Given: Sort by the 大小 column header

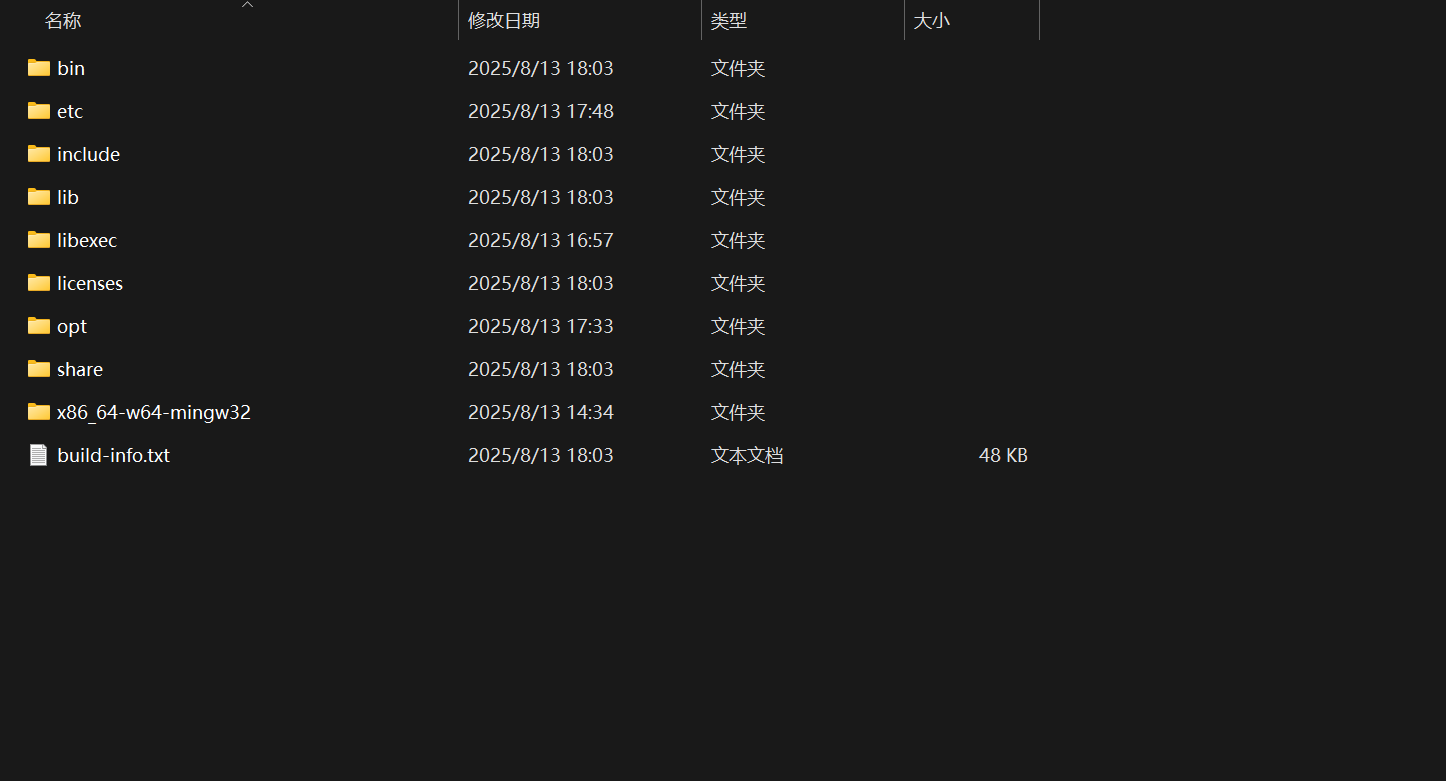Looking at the screenshot, I should click(x=931, y=21).
